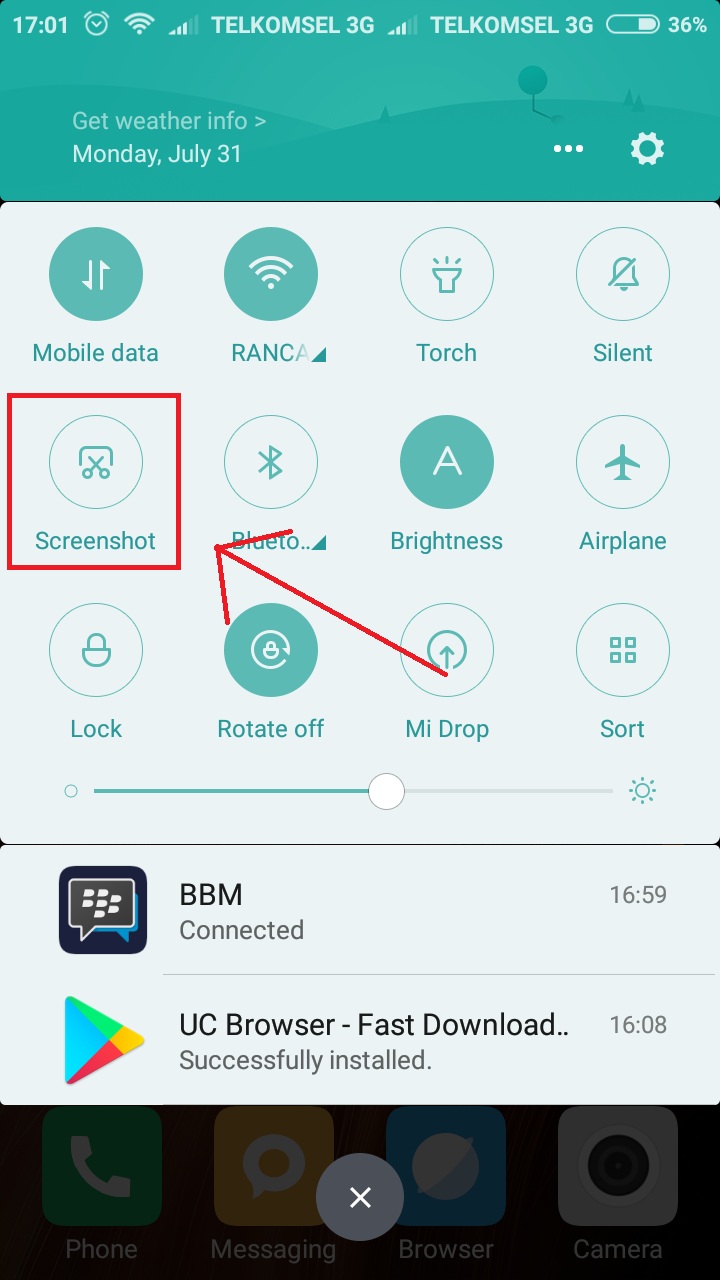Turn on Bluetooth
The width and height of the screenshot is (720, 1280).
click(271, 462)
